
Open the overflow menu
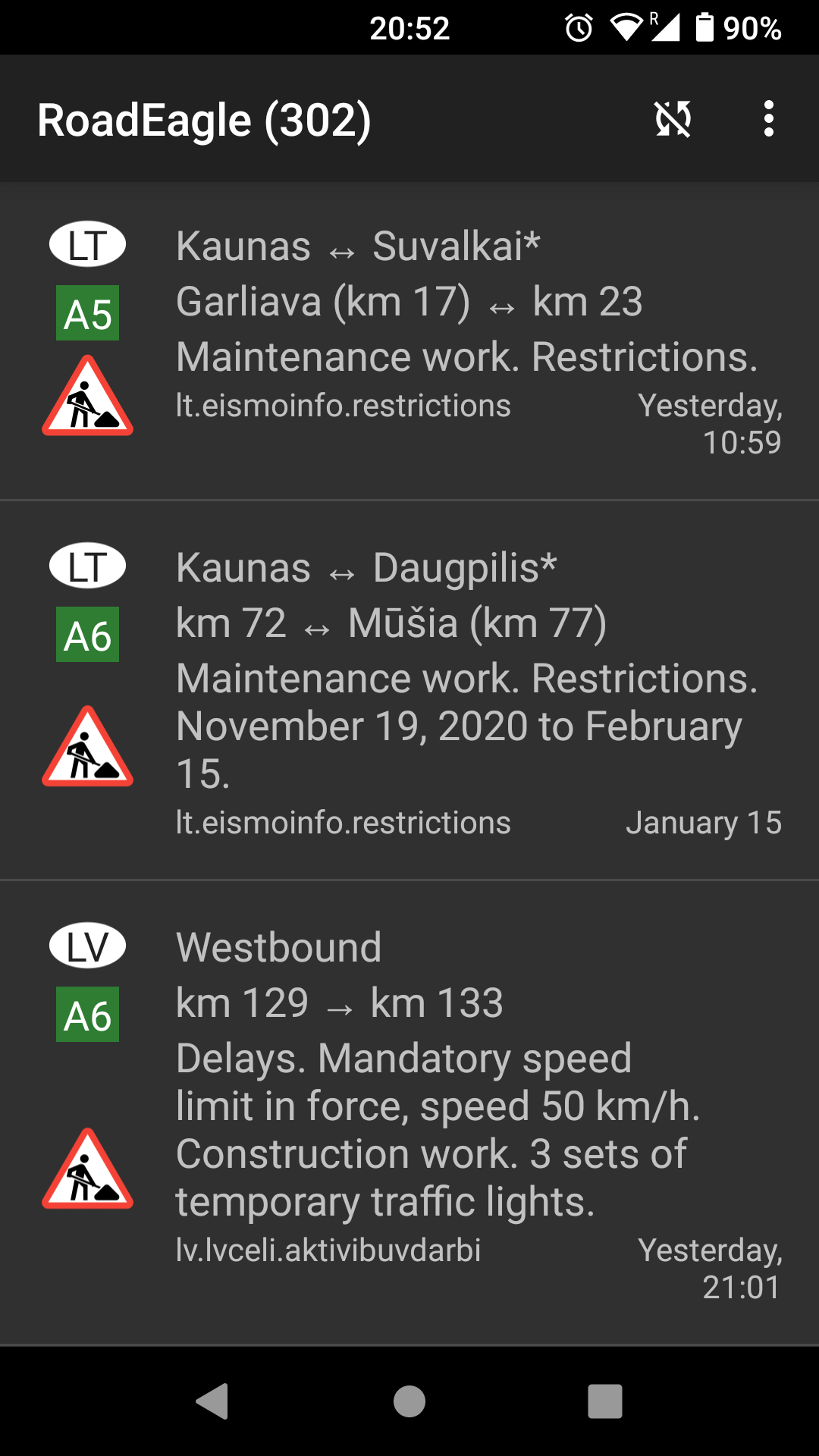[x=768, y=119]
